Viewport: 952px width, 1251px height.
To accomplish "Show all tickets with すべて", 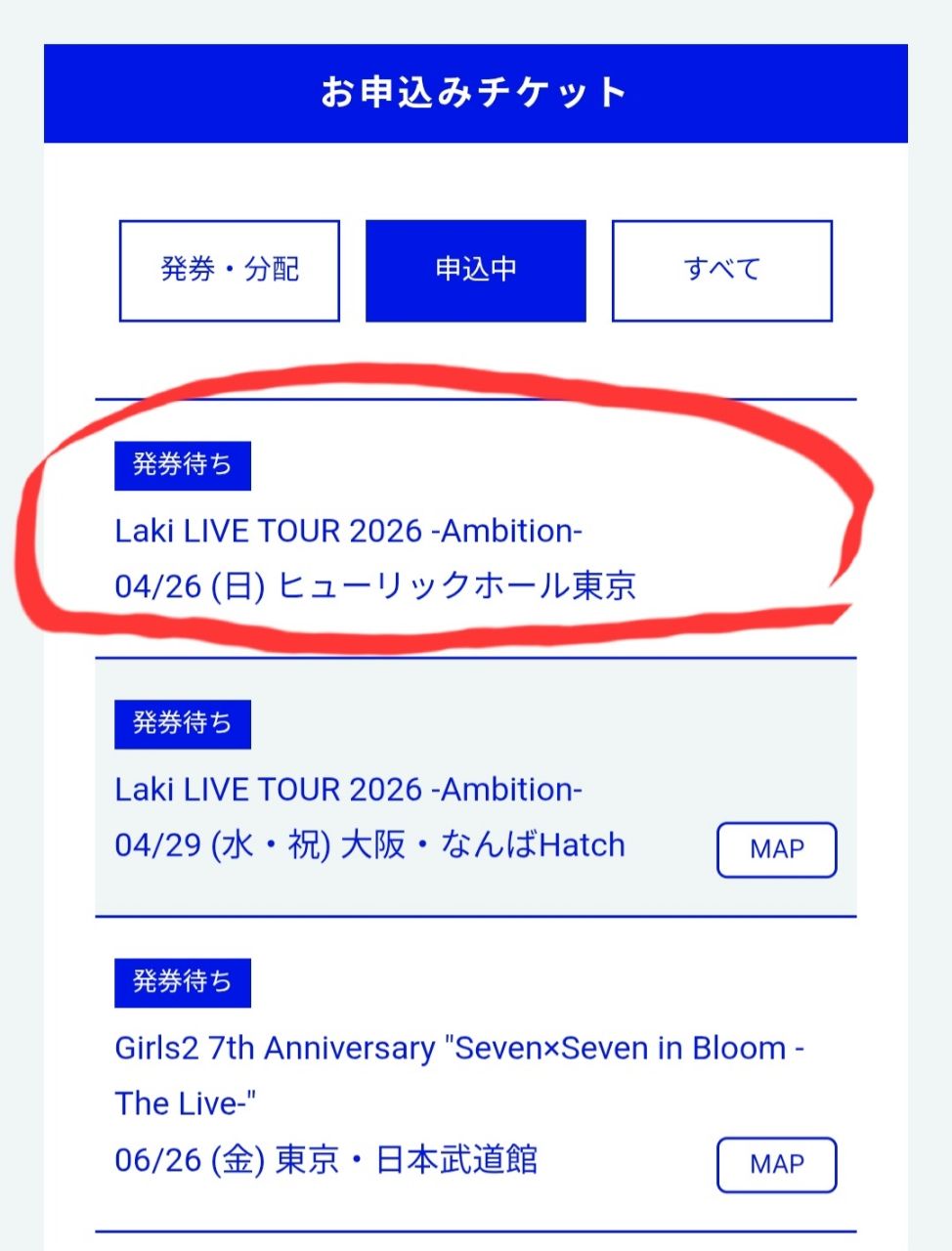I will (721, 271).
